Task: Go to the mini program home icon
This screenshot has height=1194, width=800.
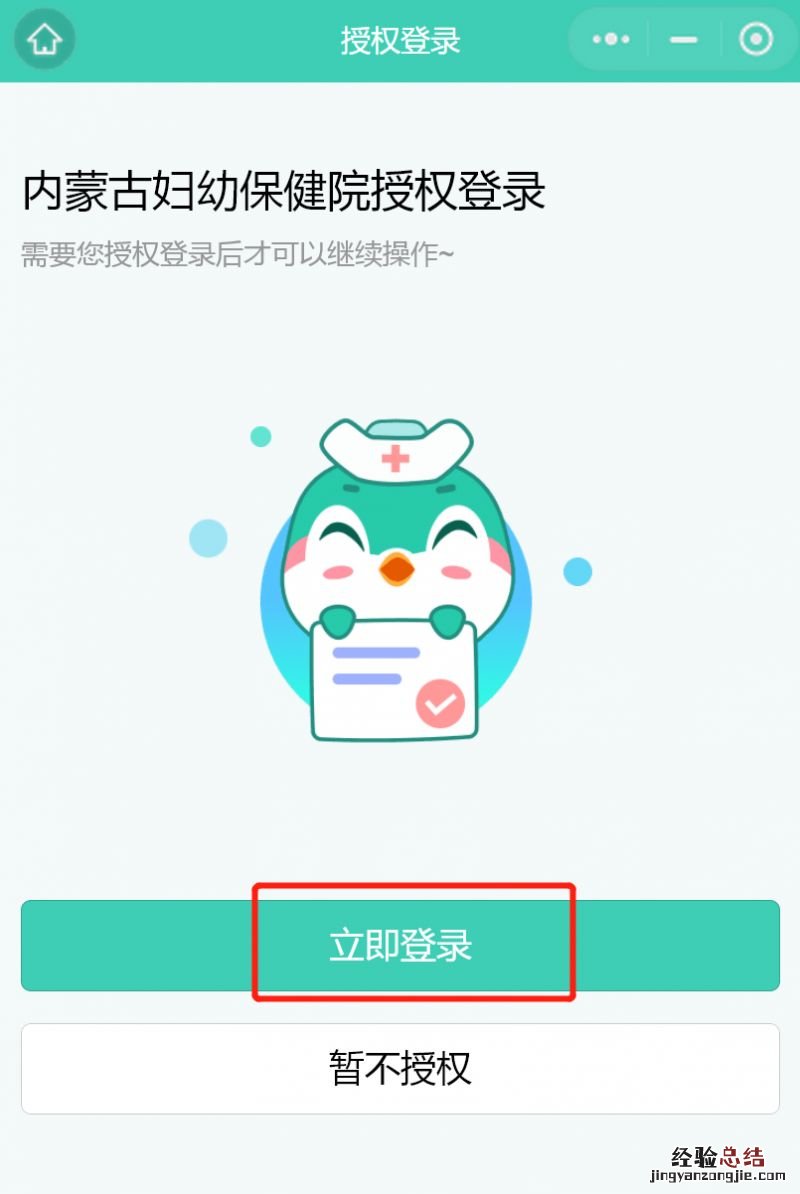Action: click(x=45, y=40)
